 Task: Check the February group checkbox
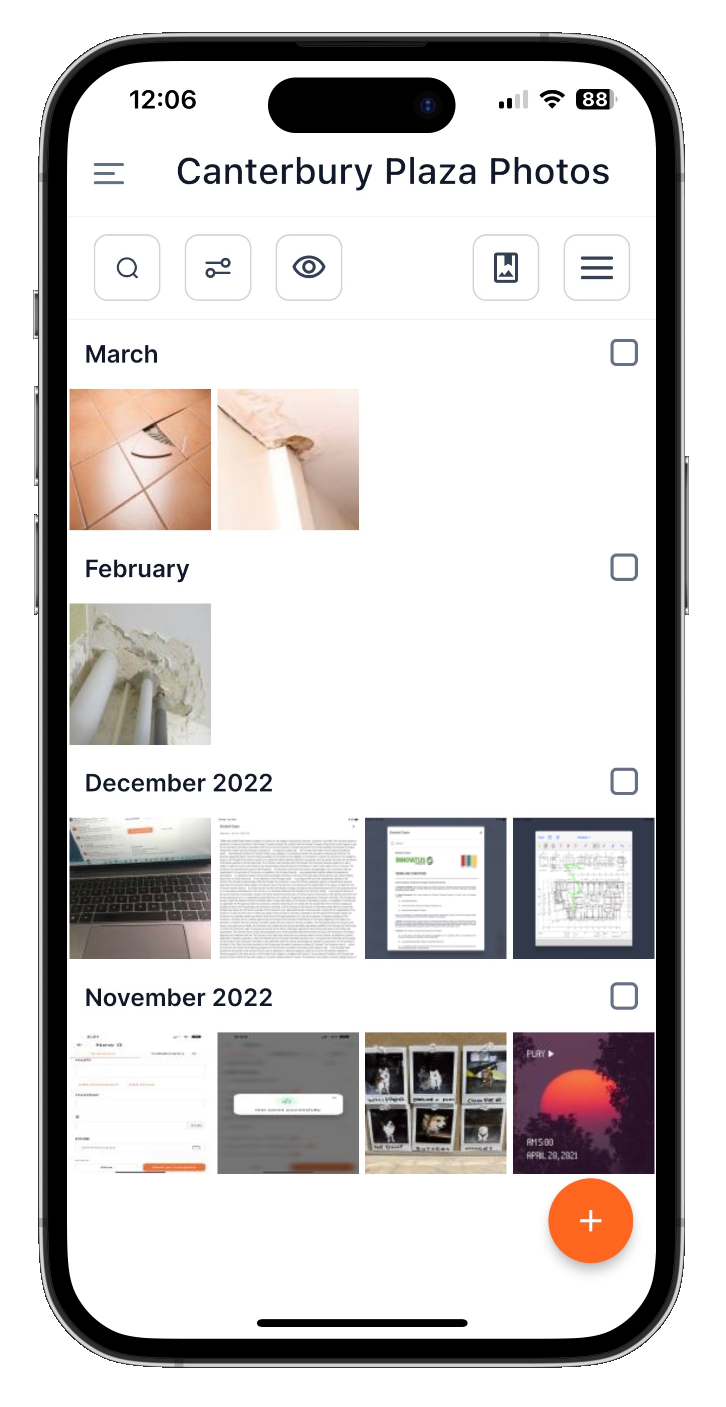(624, 568)
